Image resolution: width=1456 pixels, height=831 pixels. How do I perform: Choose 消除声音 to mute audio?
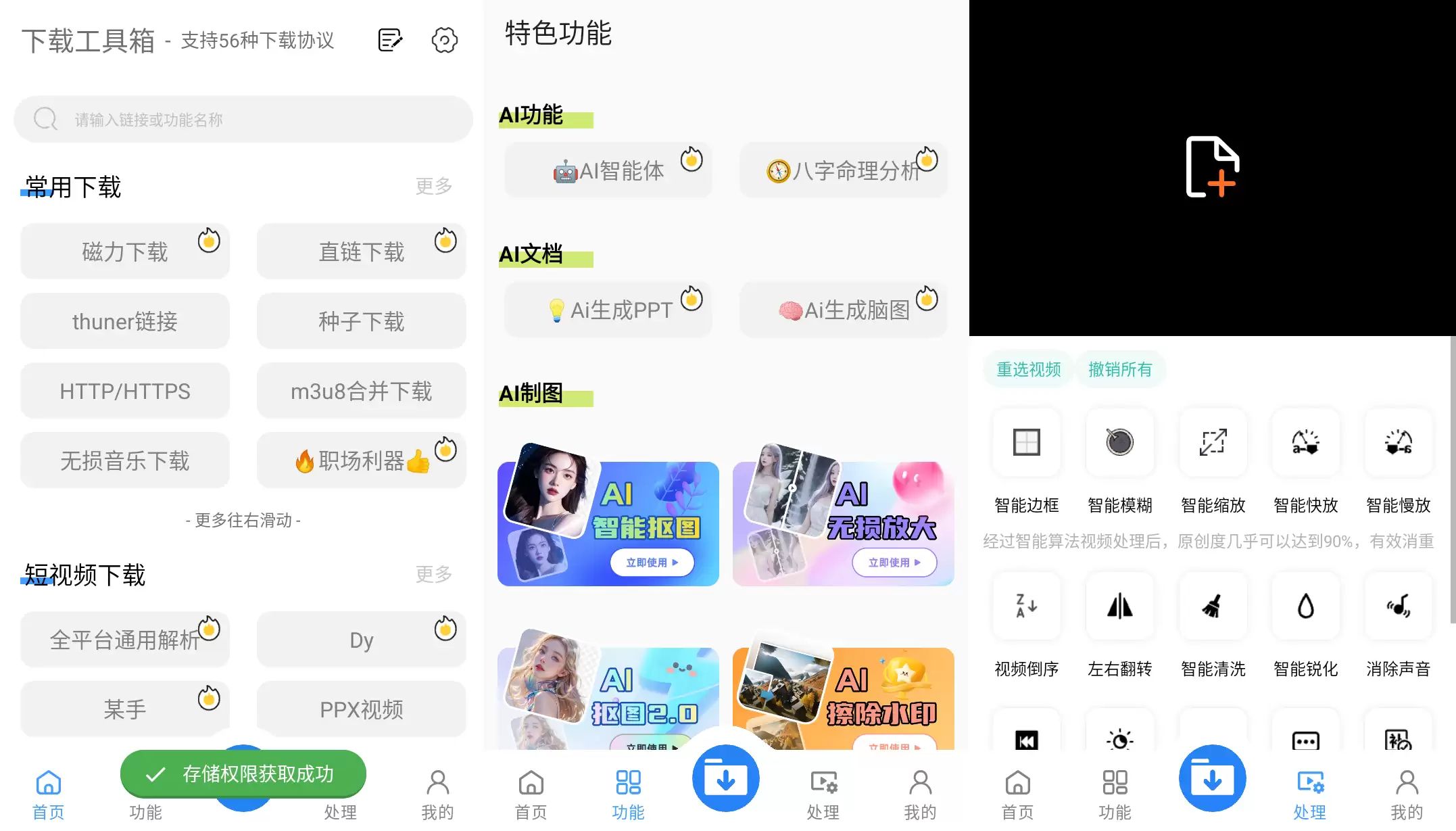[1398, 607]
